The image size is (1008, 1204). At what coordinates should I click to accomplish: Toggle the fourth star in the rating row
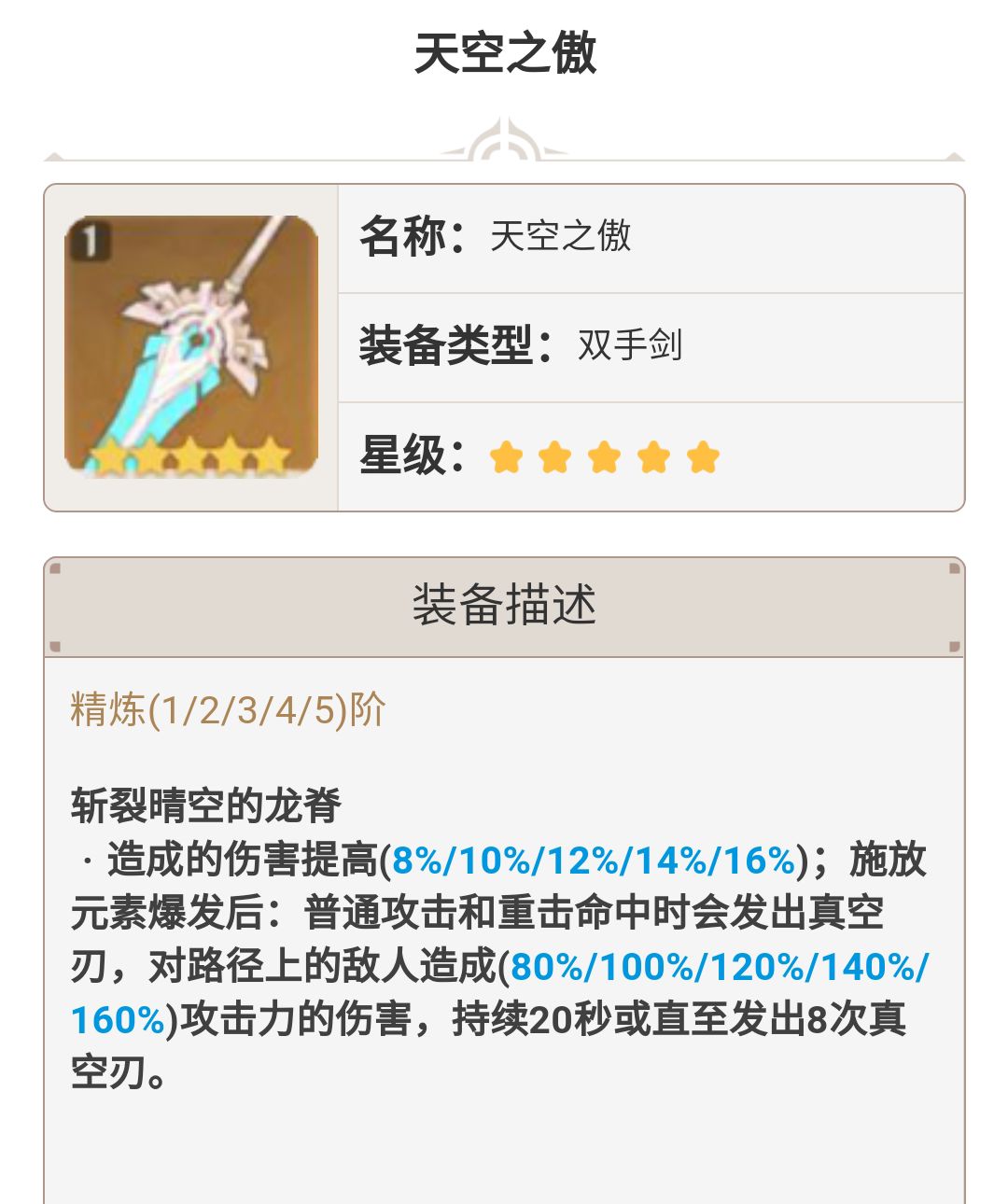coord(654,455)
